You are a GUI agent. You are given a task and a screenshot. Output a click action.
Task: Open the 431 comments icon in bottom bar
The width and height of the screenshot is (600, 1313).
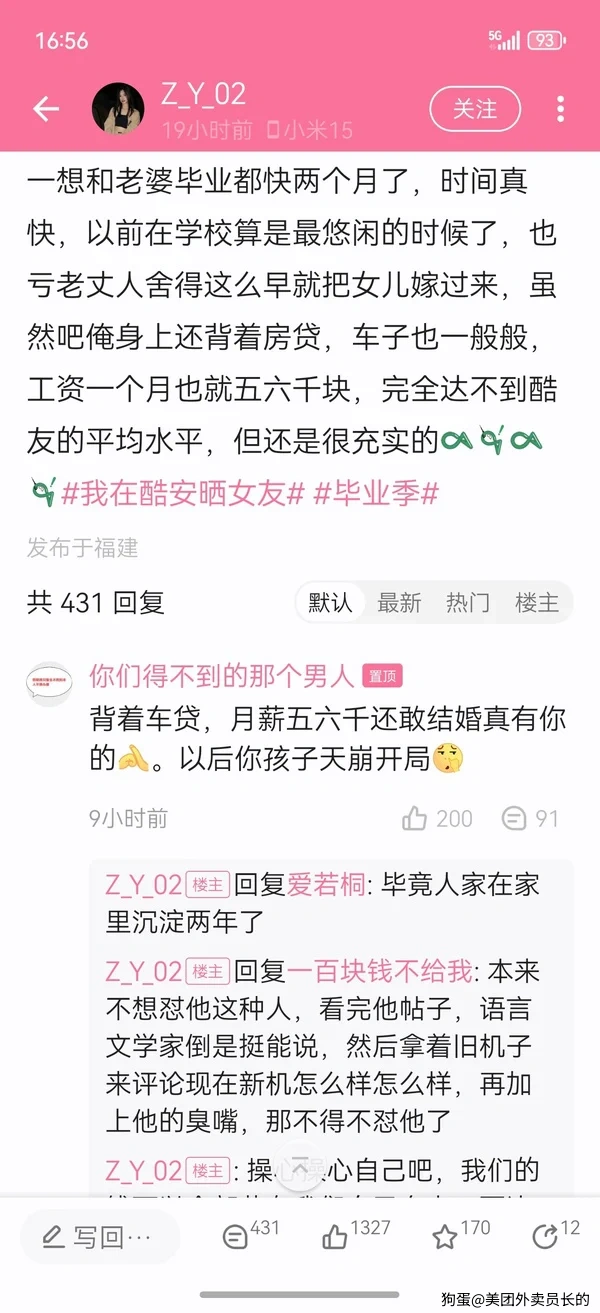[x=237, y=1237]
